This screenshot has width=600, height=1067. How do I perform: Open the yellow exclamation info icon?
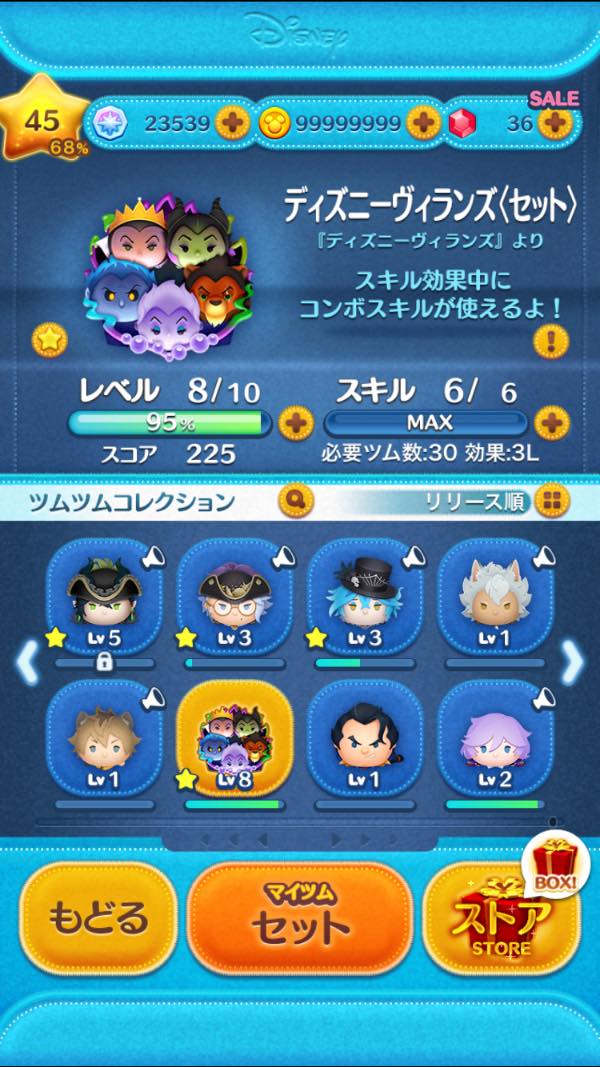[550, 342]
